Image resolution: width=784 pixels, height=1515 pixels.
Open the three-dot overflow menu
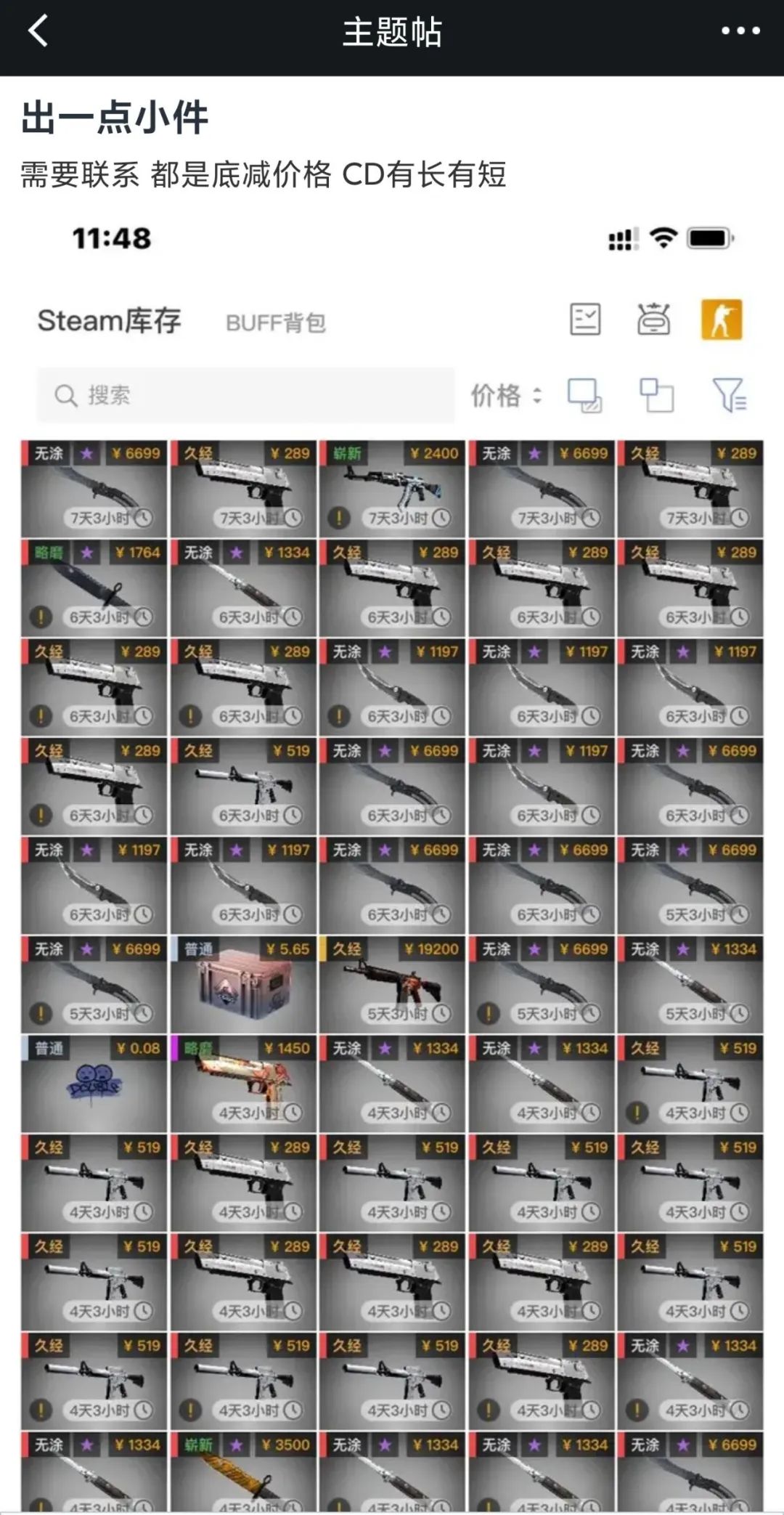(740, 31)
